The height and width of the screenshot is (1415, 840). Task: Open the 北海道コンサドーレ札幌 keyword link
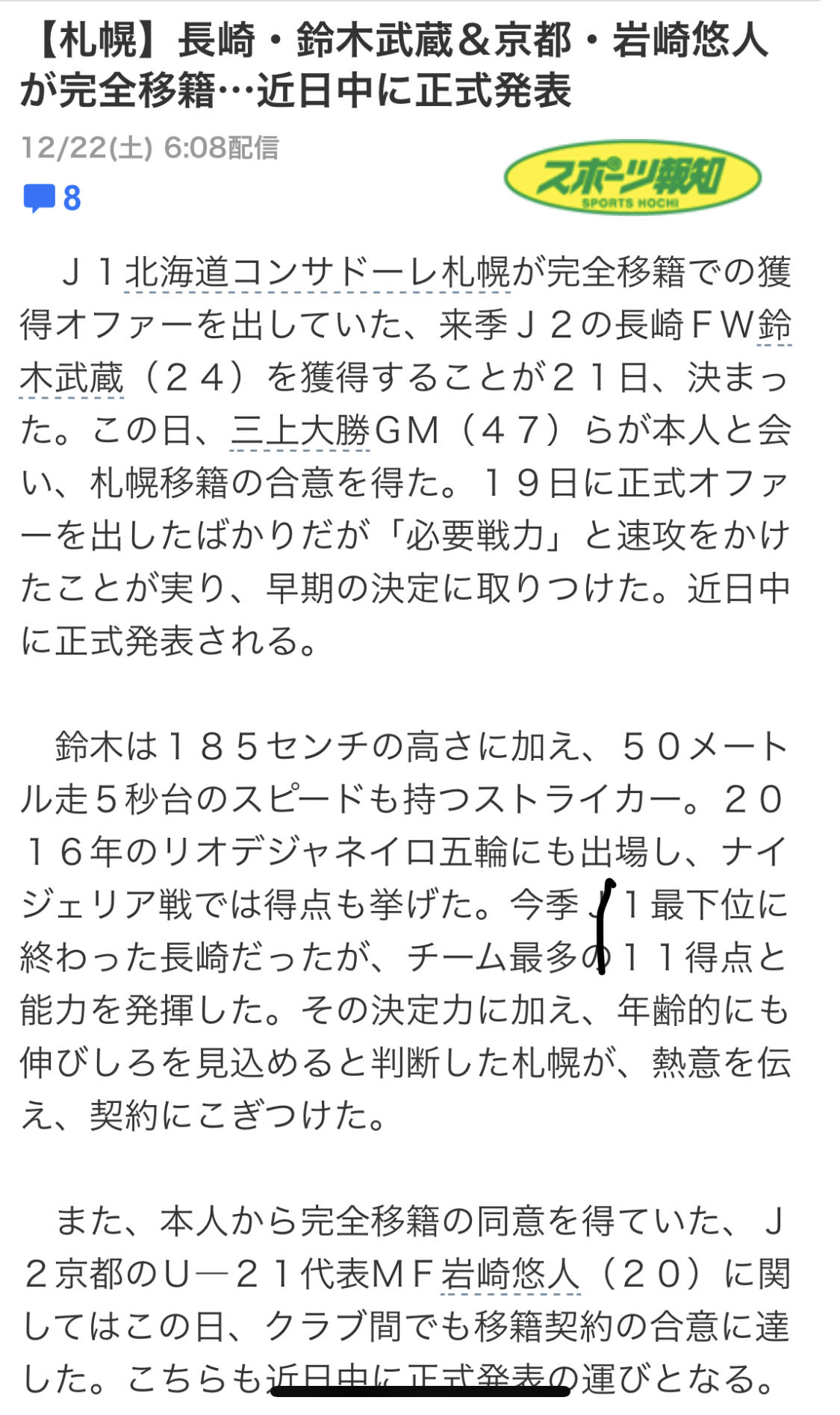pos(317,273)
